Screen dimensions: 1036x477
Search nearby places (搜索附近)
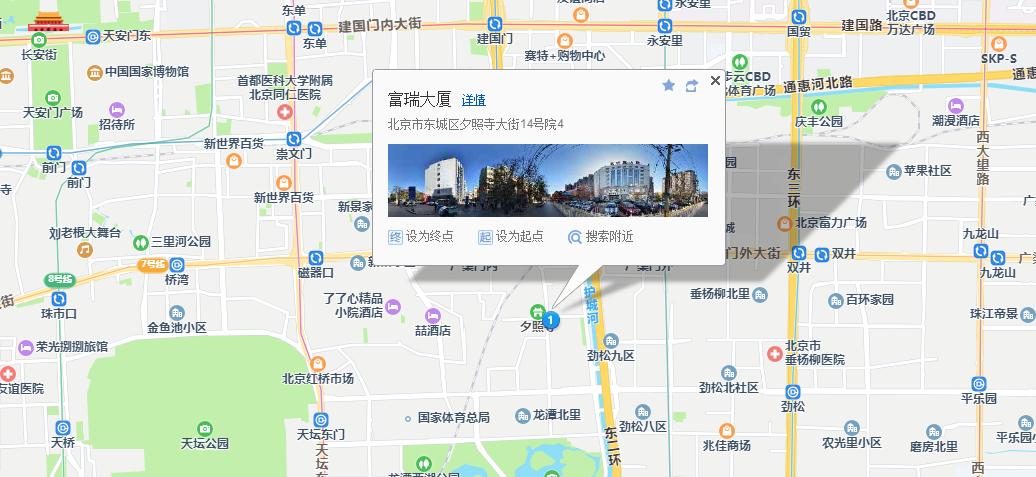pyautogui.click(x=601, y=237)
